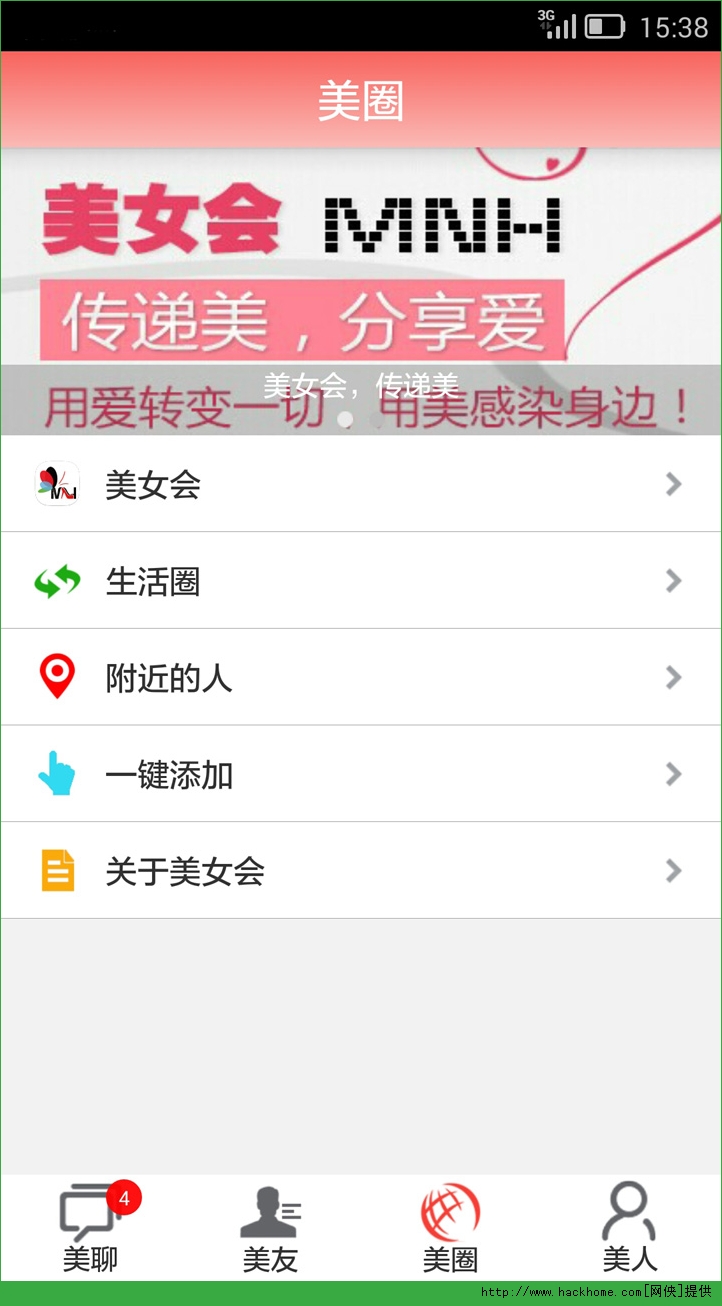Switch to the 美聊 chat tab

pyautogui.click(x=91, y=1228)
